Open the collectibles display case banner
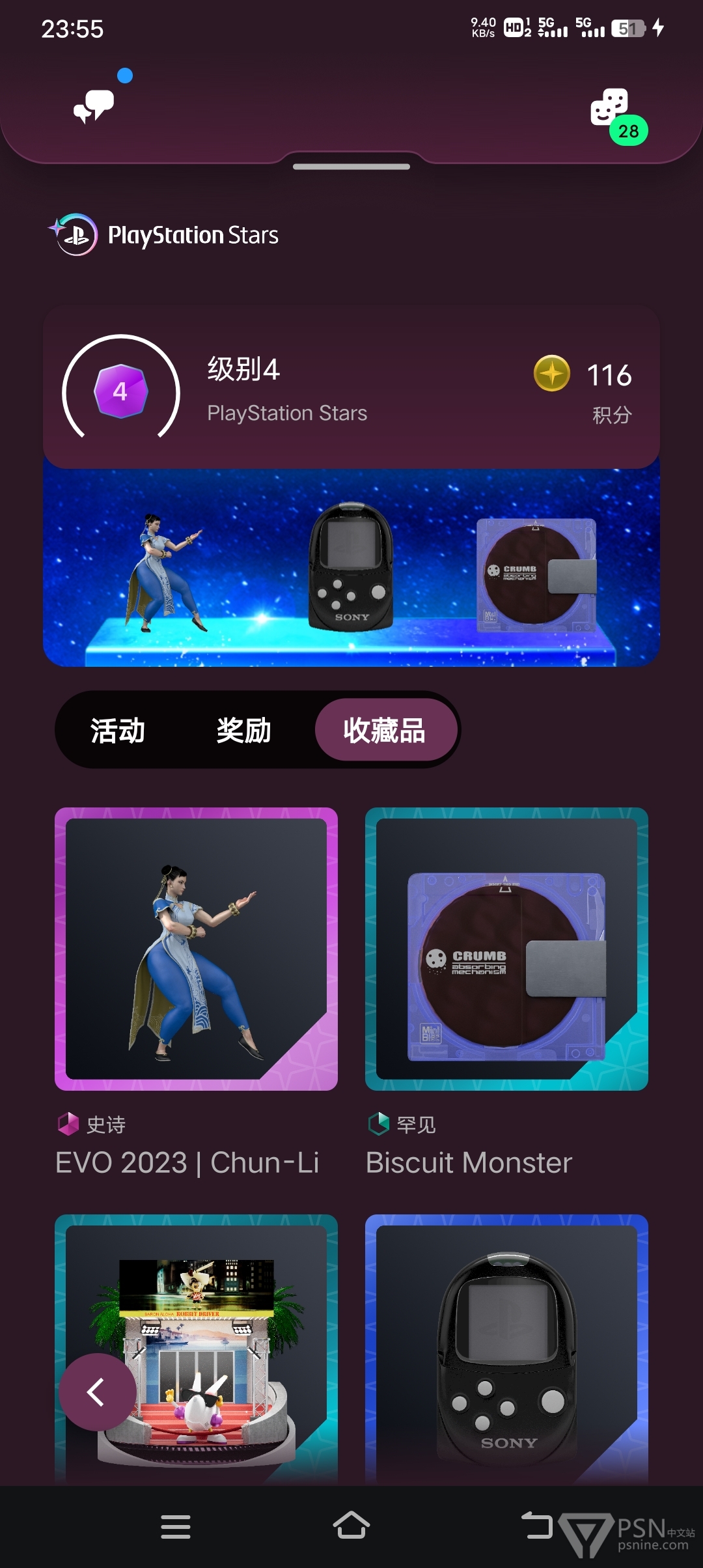This screenshot has height=1568, width=703. (x=351, y=567)
